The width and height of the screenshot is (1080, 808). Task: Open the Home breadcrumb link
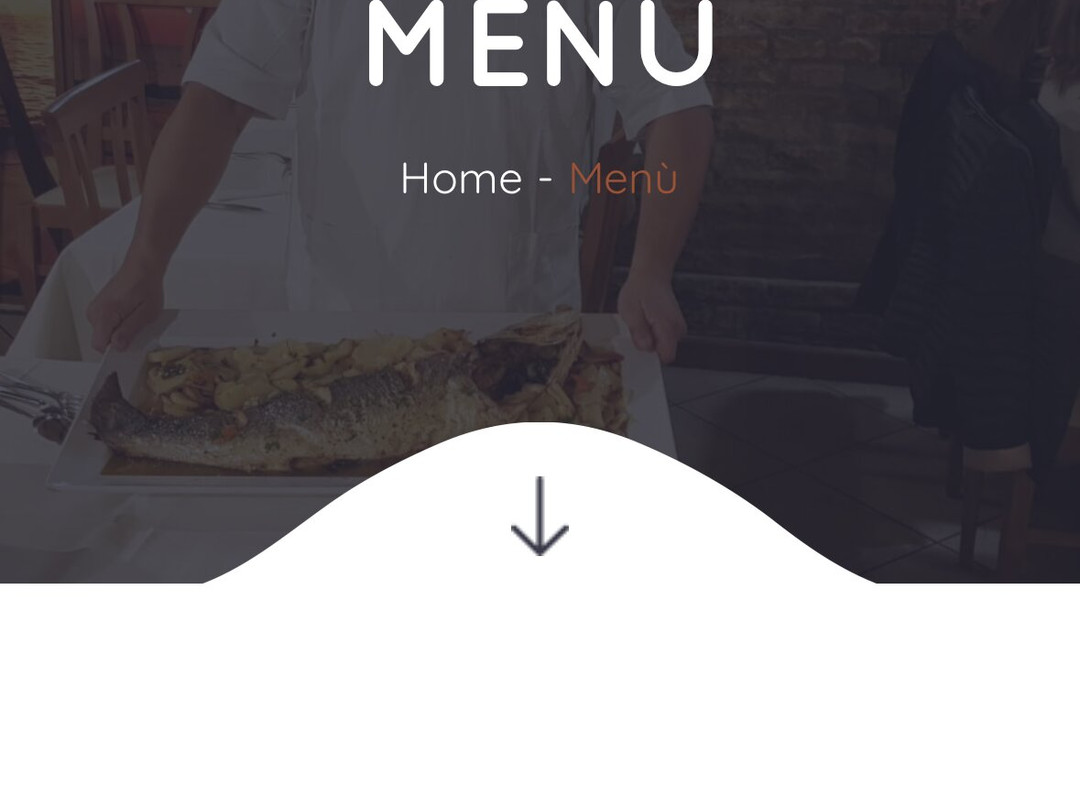click(x=461, y=179)
